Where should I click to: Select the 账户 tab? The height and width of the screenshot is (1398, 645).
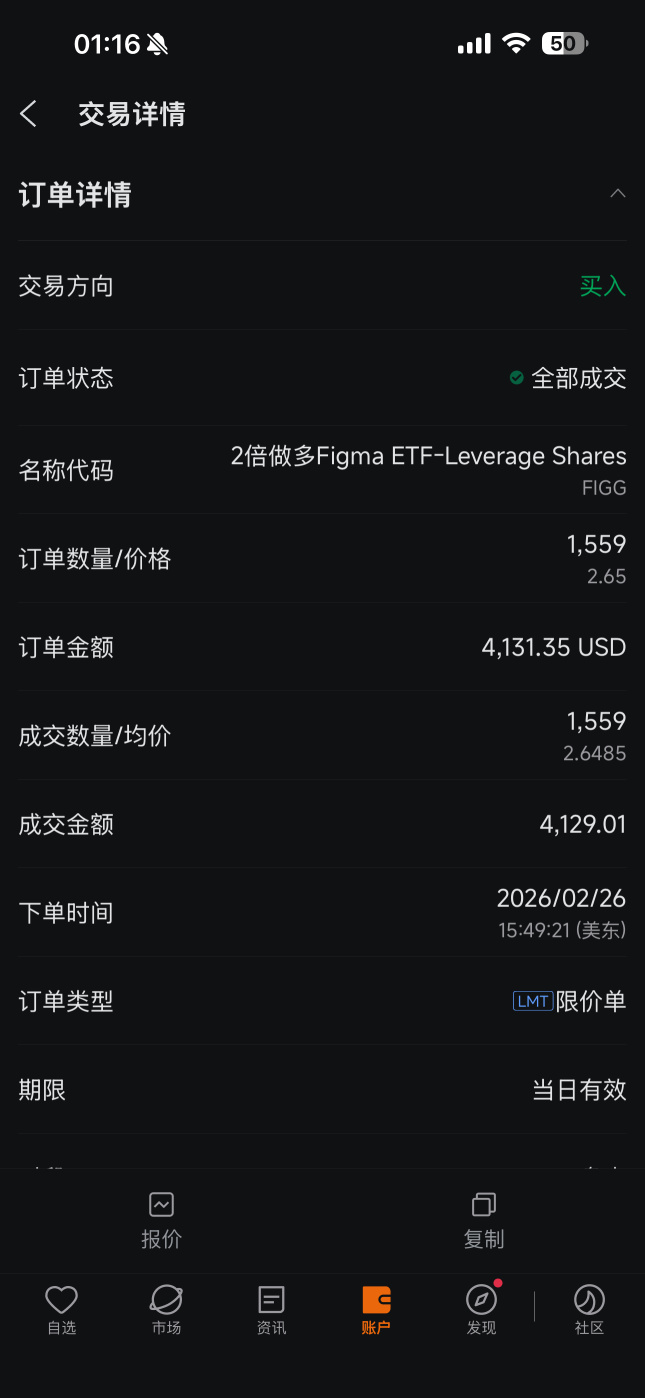[376, 1310]
